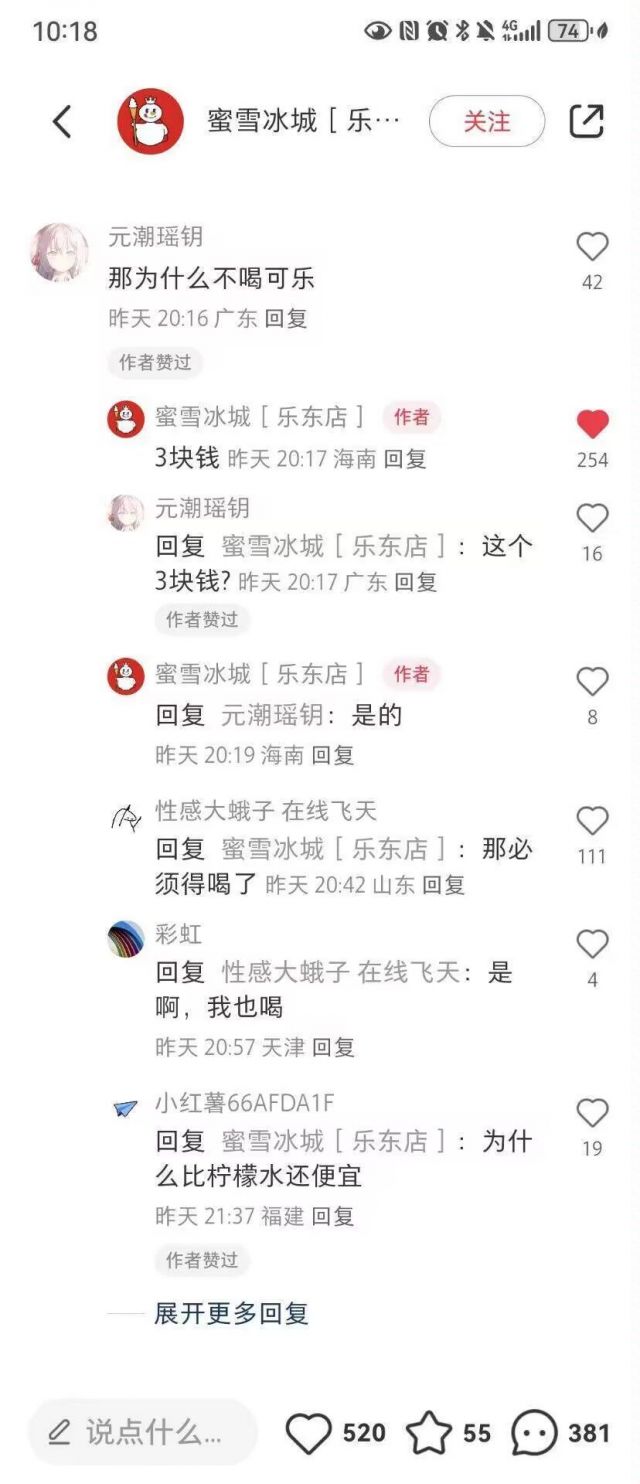The height and width of the screenshot is (1484, 640).
Task: Like the comment '那为什么不喝可乐'
Action: coord(592,247)
